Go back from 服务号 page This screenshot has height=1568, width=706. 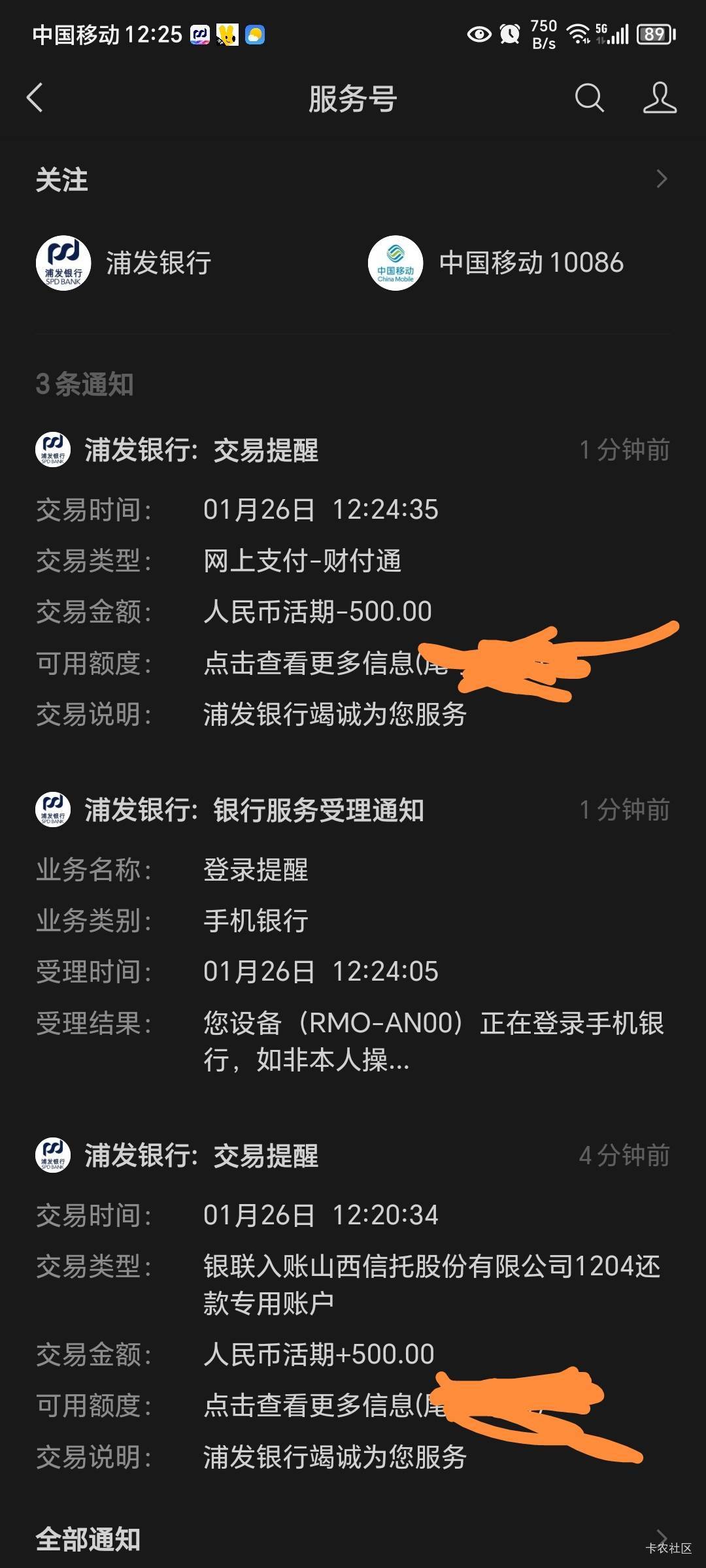point(35,99)
